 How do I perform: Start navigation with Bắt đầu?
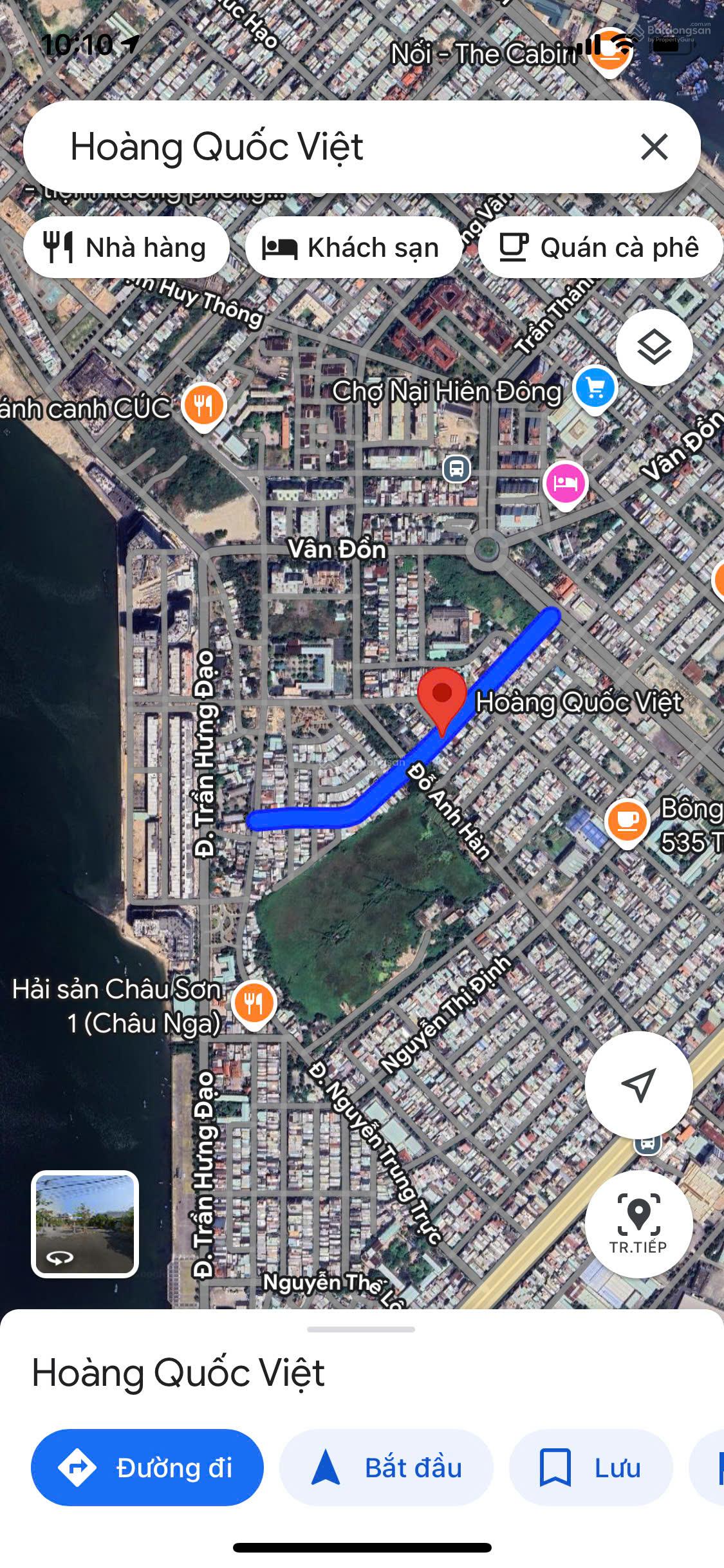point(386,1468)
